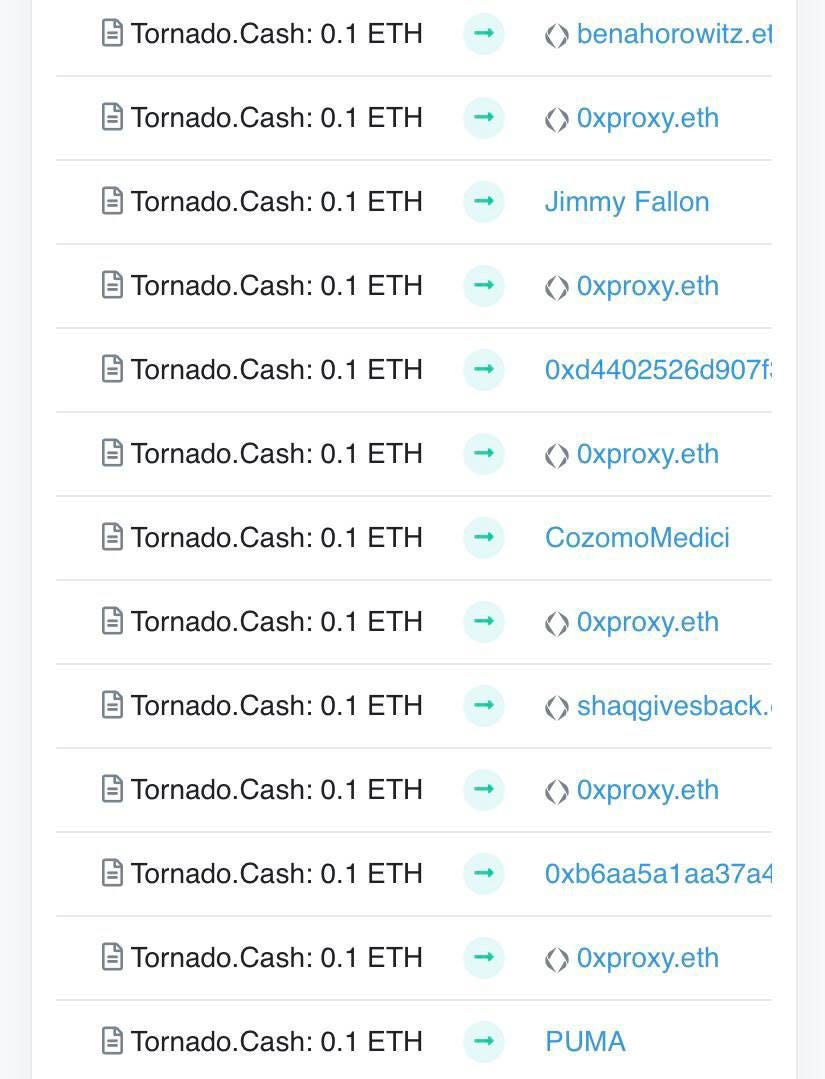Click the ENS diamond icon beside benahorowitz.eth
Screen dimensions: 825x1079
coord(556,33)
